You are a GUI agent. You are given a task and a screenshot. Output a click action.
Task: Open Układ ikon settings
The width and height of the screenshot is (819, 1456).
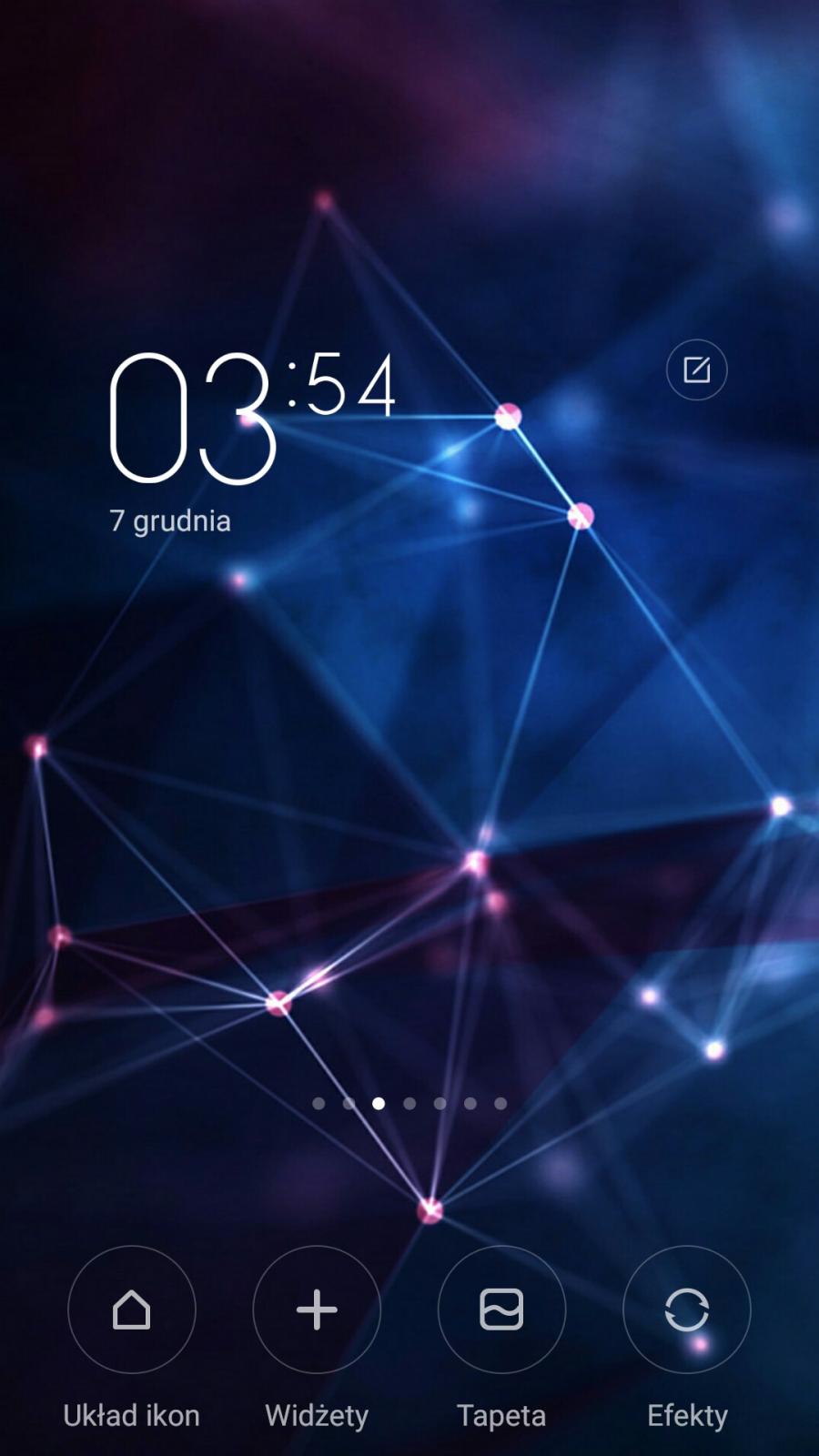pos(132,1309)
